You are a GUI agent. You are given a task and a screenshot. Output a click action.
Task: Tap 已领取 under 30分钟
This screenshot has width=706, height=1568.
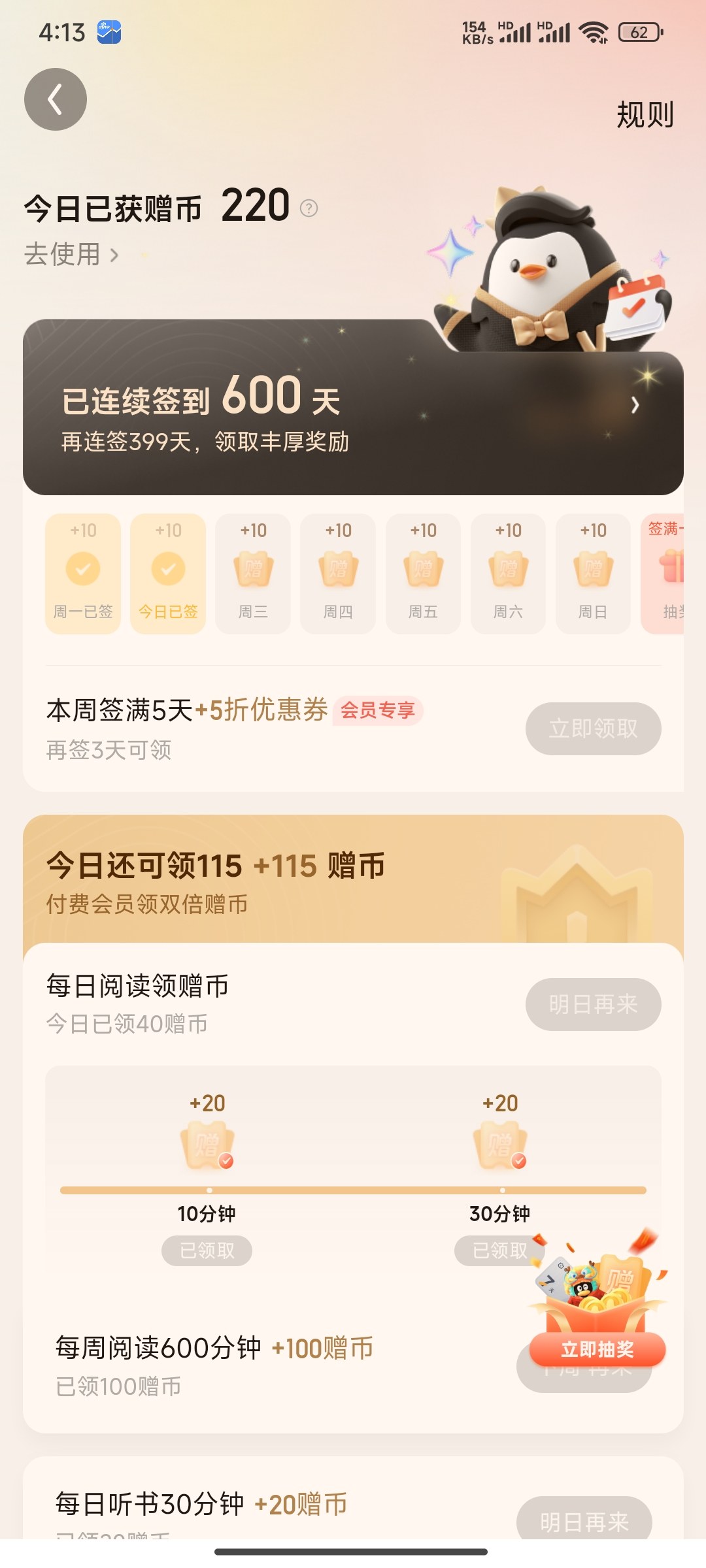(x=499, y=1250)
